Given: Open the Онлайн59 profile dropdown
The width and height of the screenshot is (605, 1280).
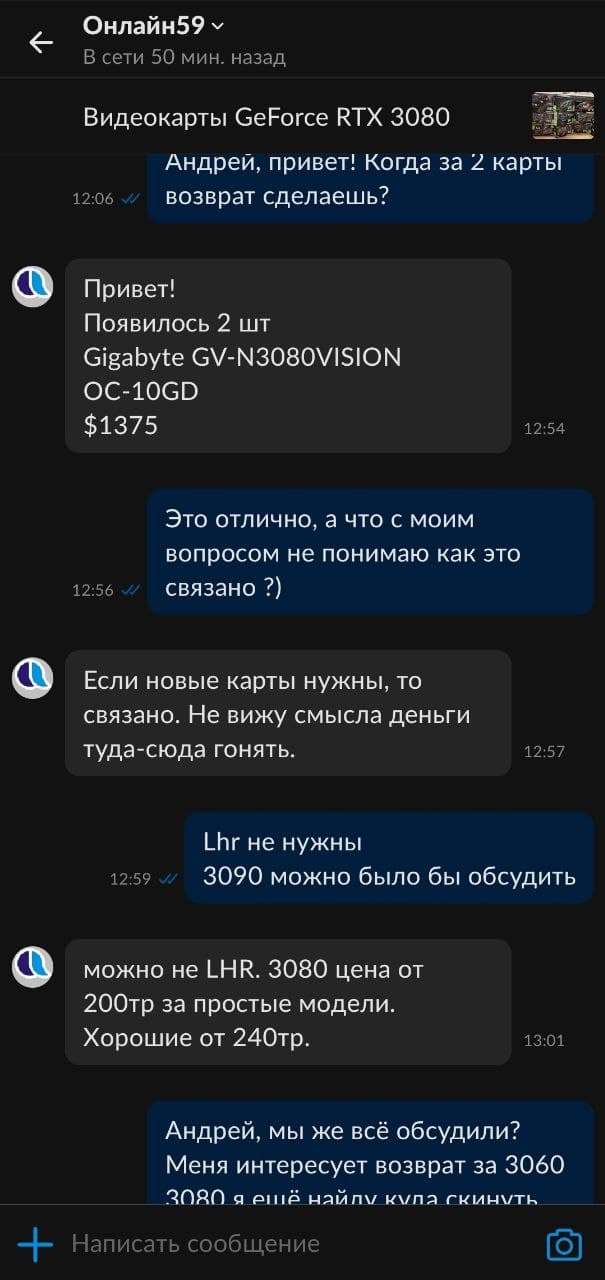Looking at the screenshot, I should 154,27.
